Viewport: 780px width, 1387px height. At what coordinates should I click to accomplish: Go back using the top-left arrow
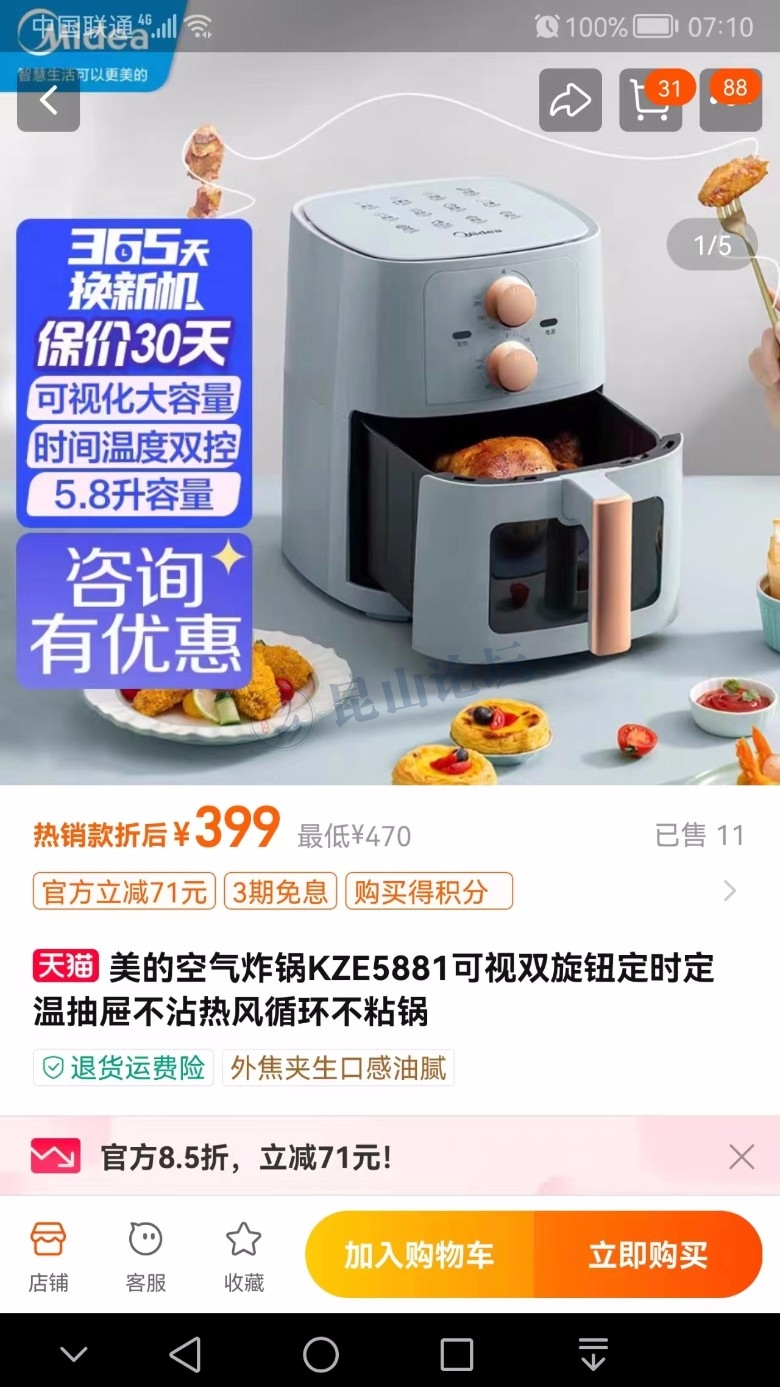48,100
